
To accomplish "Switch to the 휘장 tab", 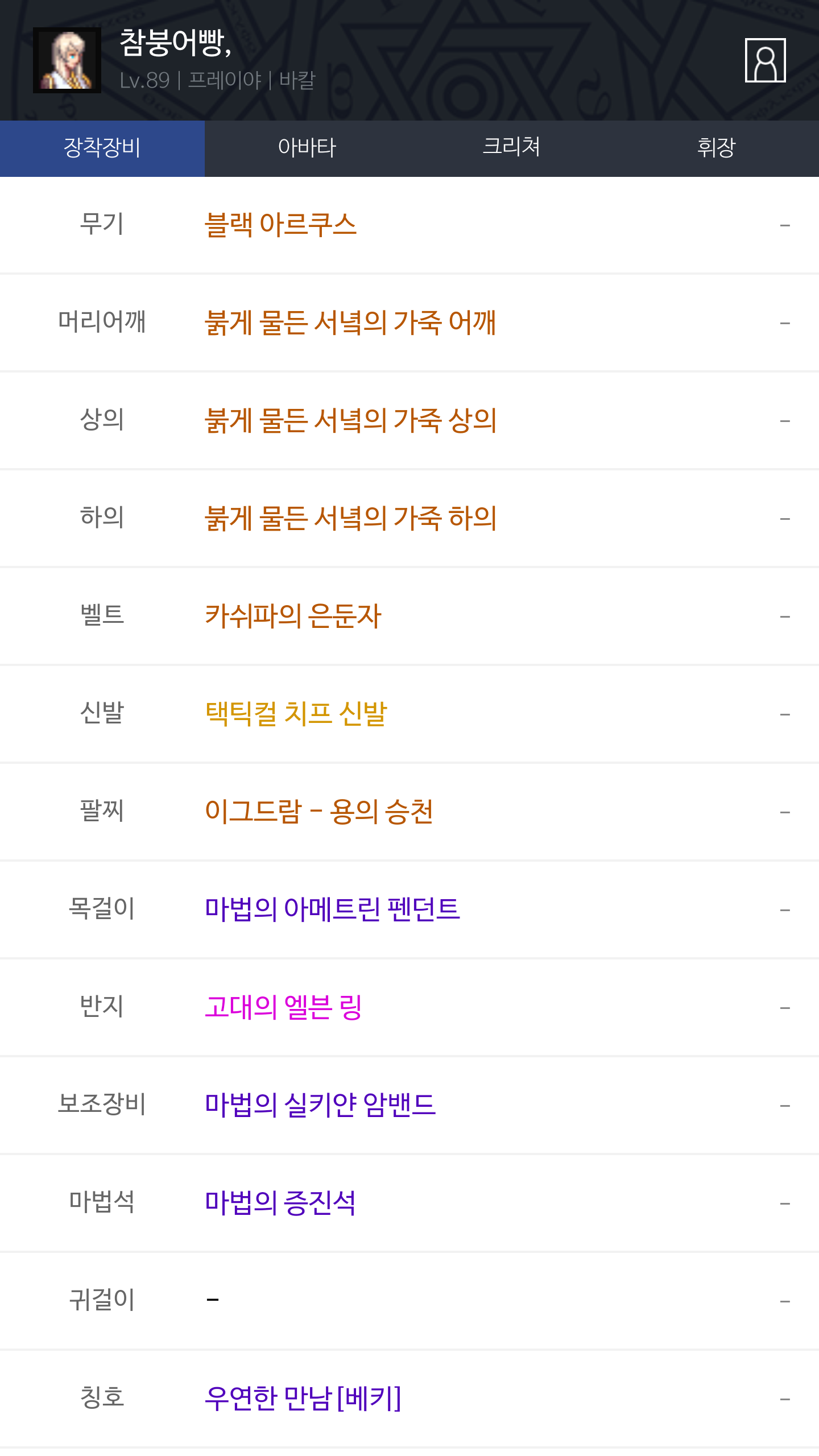I will [x=717, y=148].
